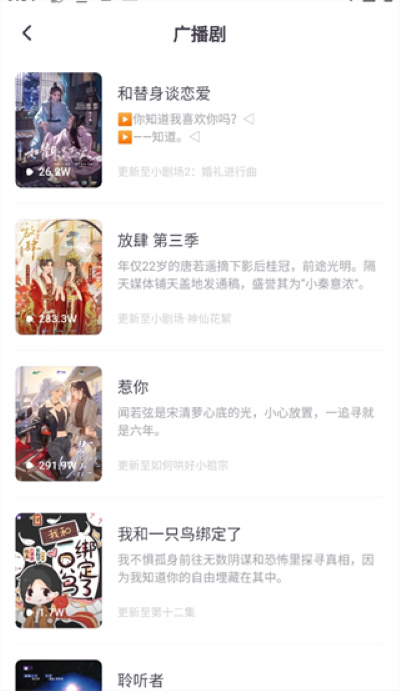
Task: Go back from the 广播剧 page
Action: tap(27, 33)
